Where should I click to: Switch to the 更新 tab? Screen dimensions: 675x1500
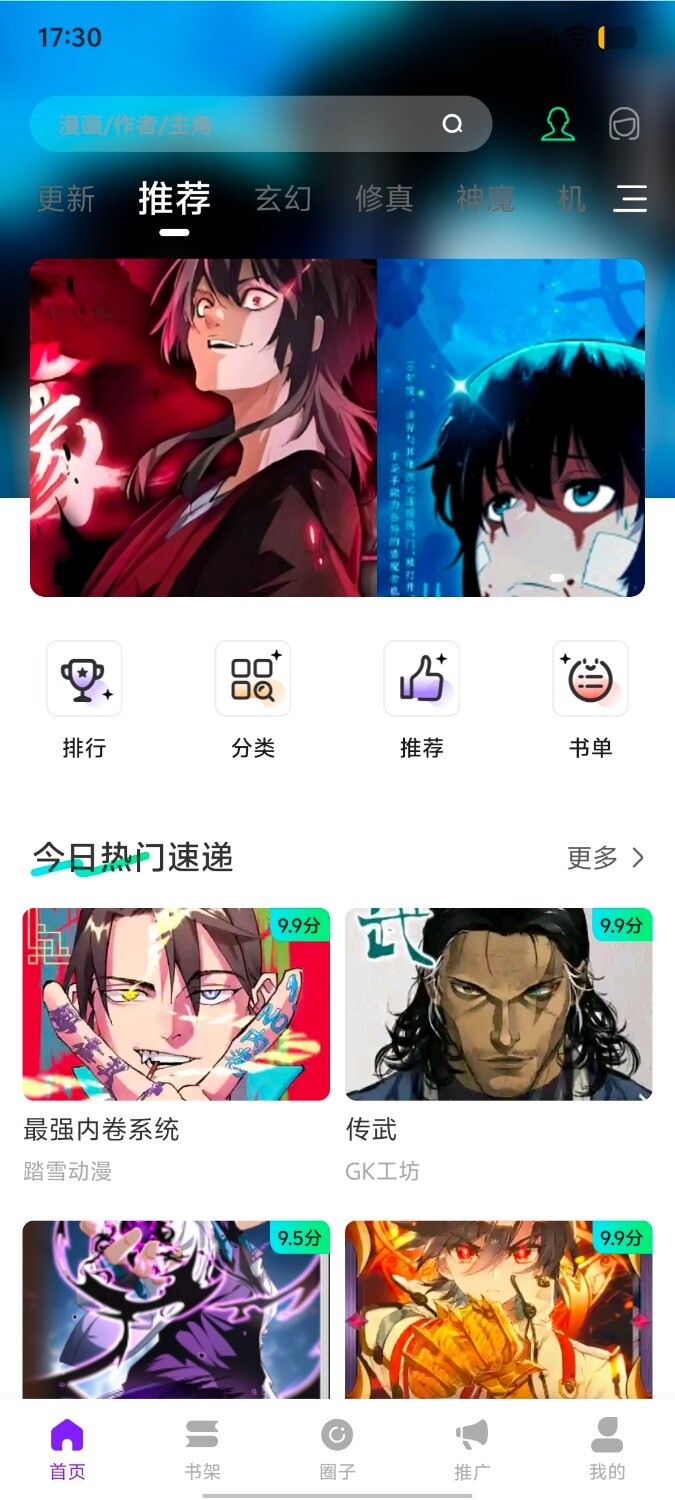(x=66, y=199)
